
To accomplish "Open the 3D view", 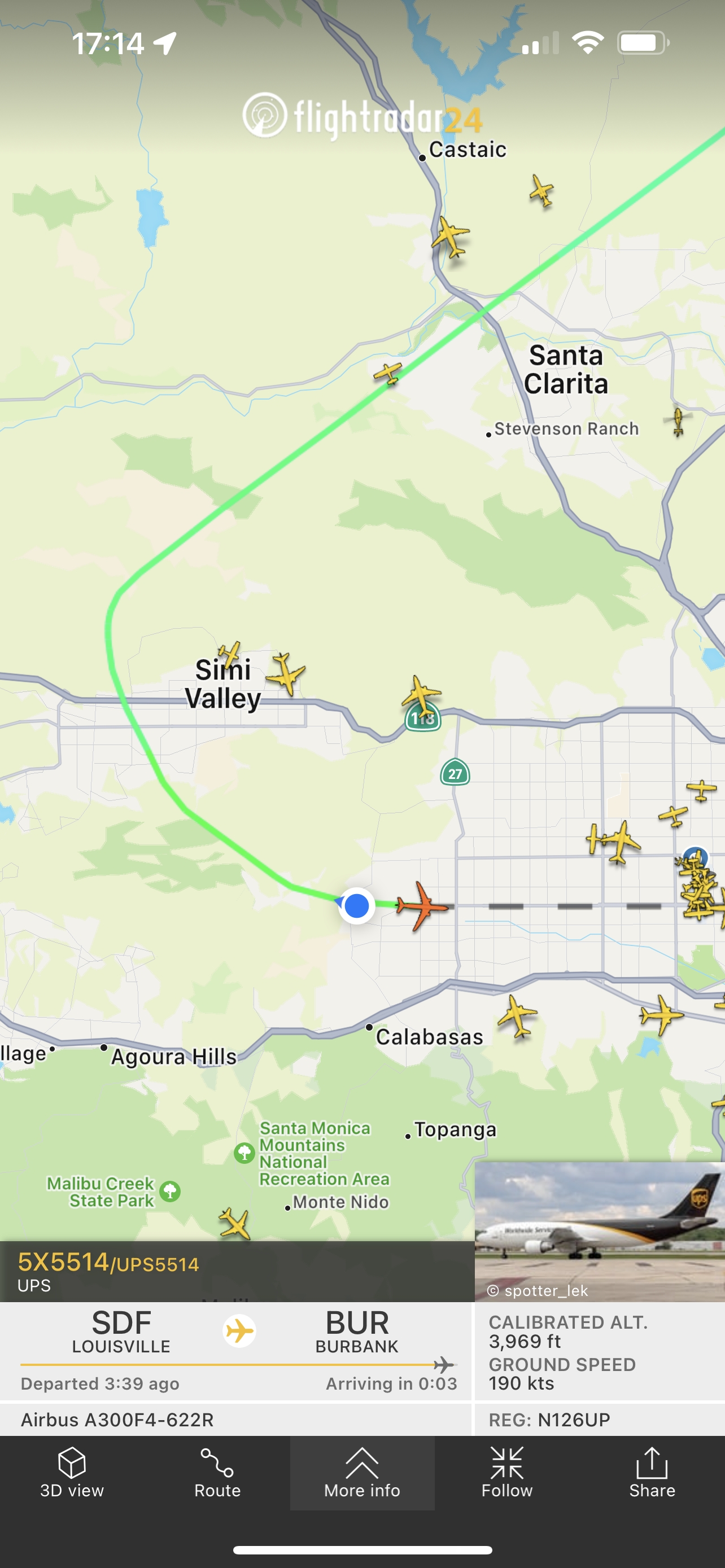I will click(72, 1472).
